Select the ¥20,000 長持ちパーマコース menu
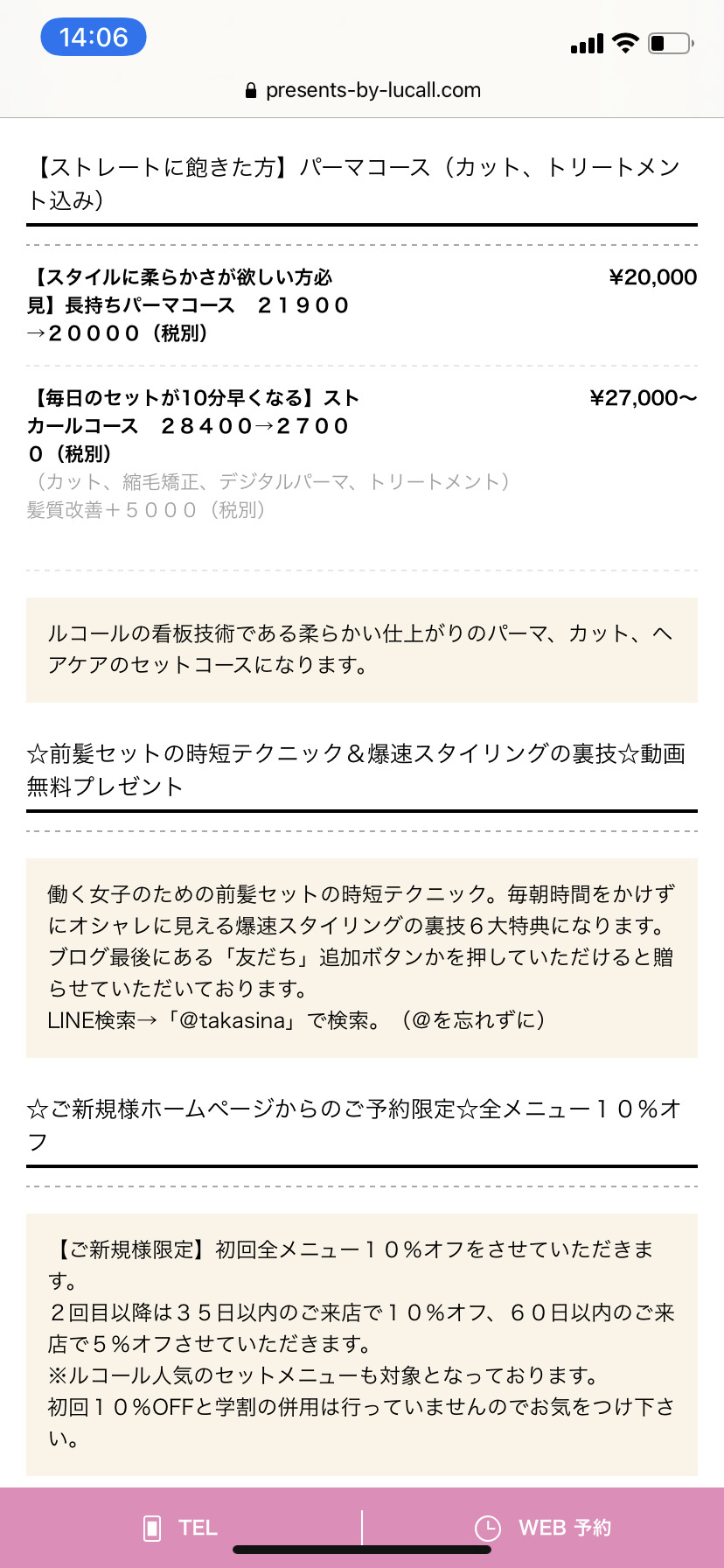 pos(362,305)
